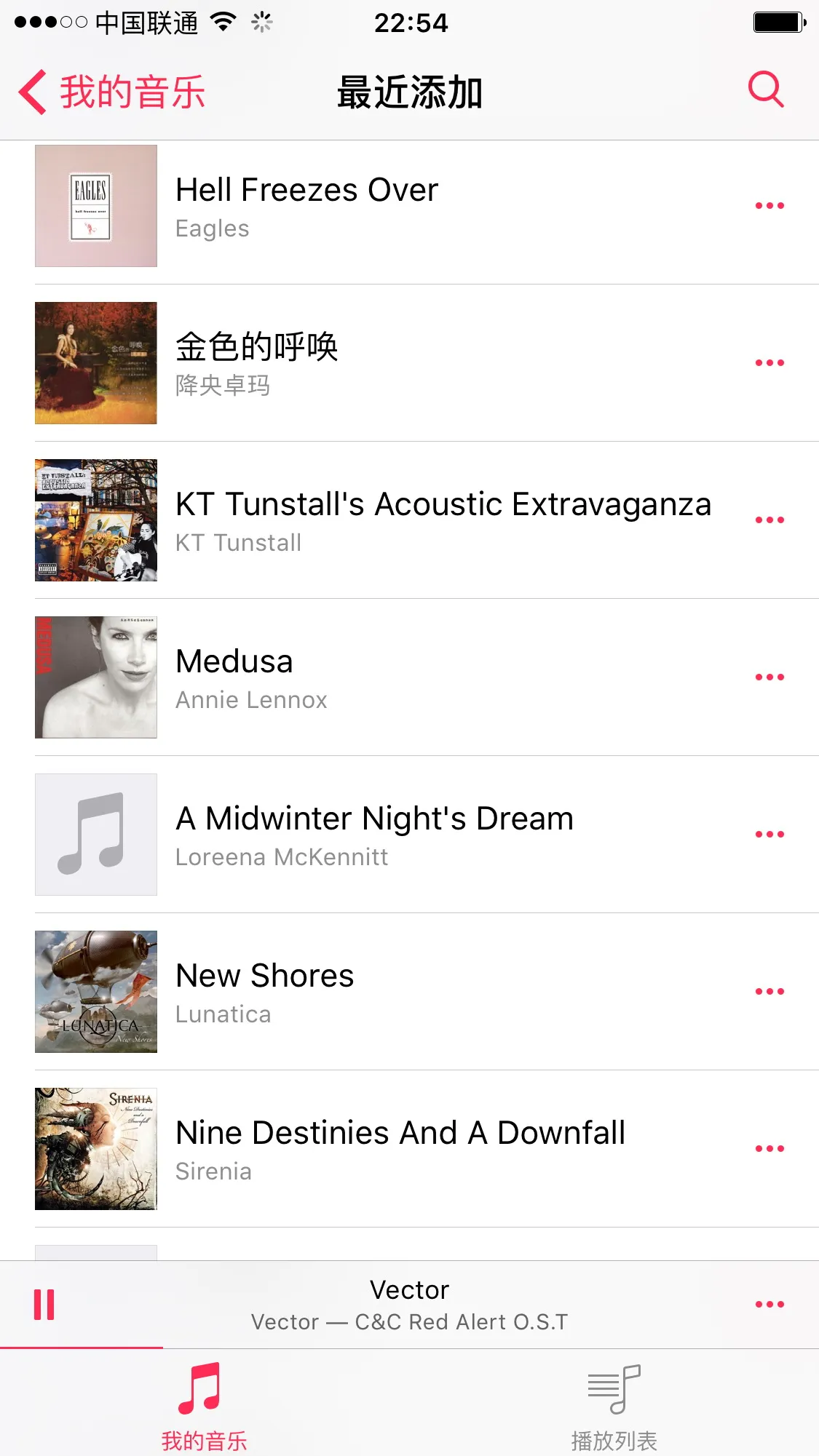Tap the three dots next to Medusa
819x1456 pixels.
[x=769, y=677]
